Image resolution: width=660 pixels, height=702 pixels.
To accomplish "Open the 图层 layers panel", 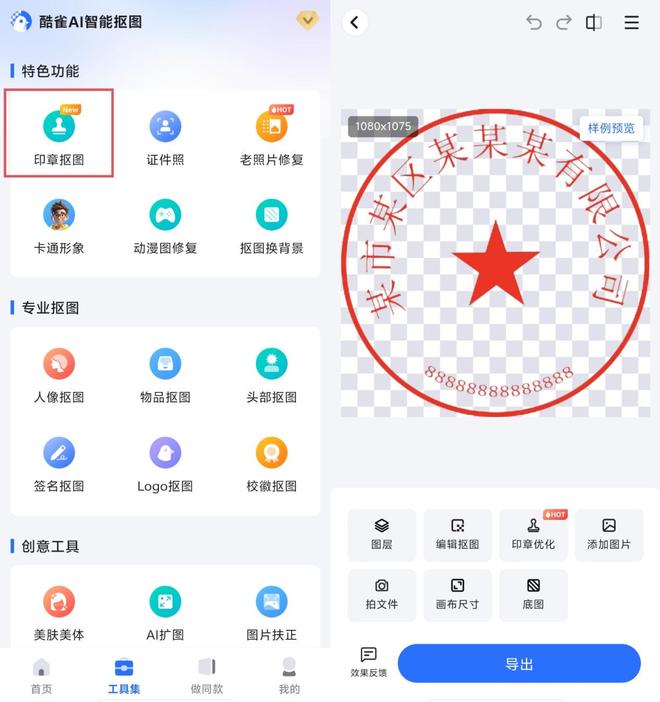I will pyautogui.click(x=381, y=534).
